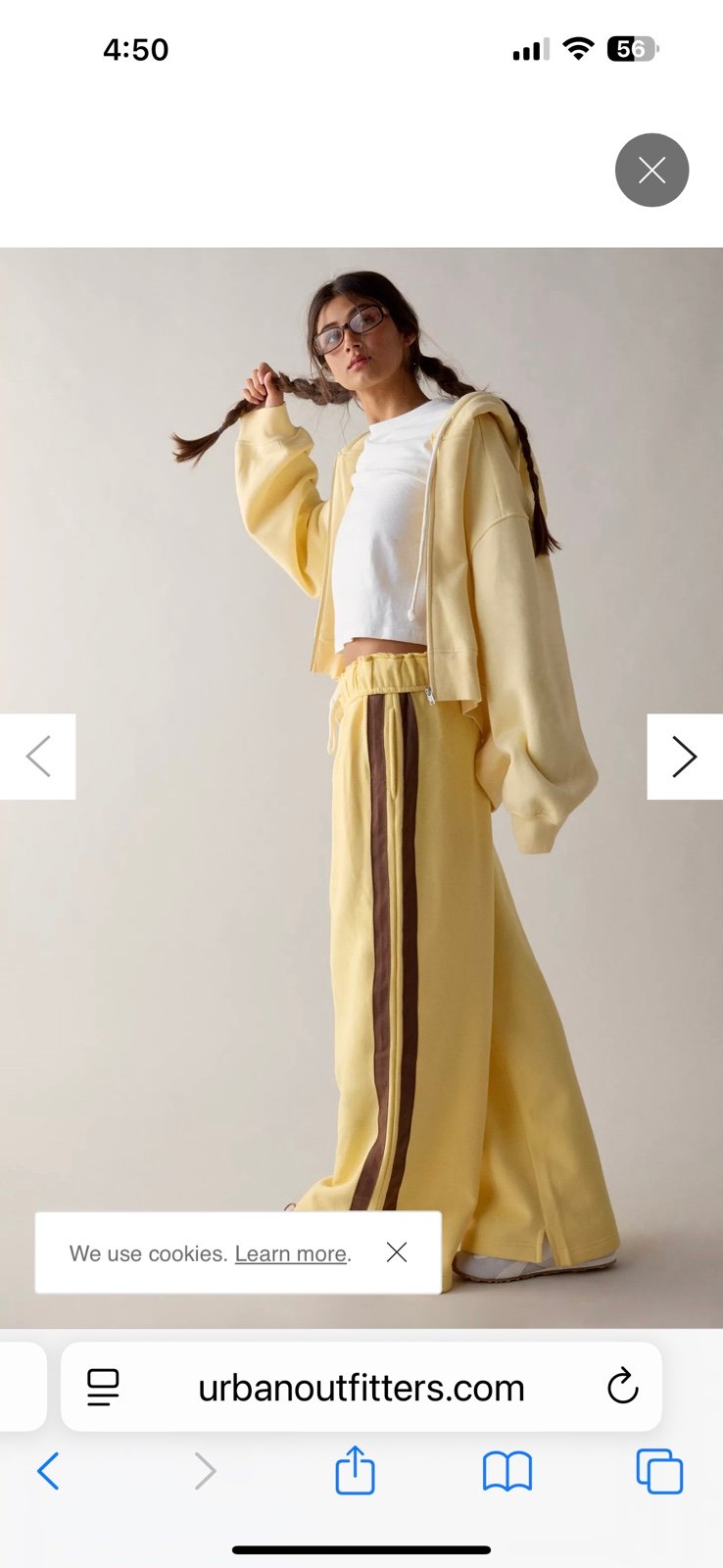Share this page from Safari toolbar
The height and width of the screenshot is (1568, 723).
coord(355,1470)
